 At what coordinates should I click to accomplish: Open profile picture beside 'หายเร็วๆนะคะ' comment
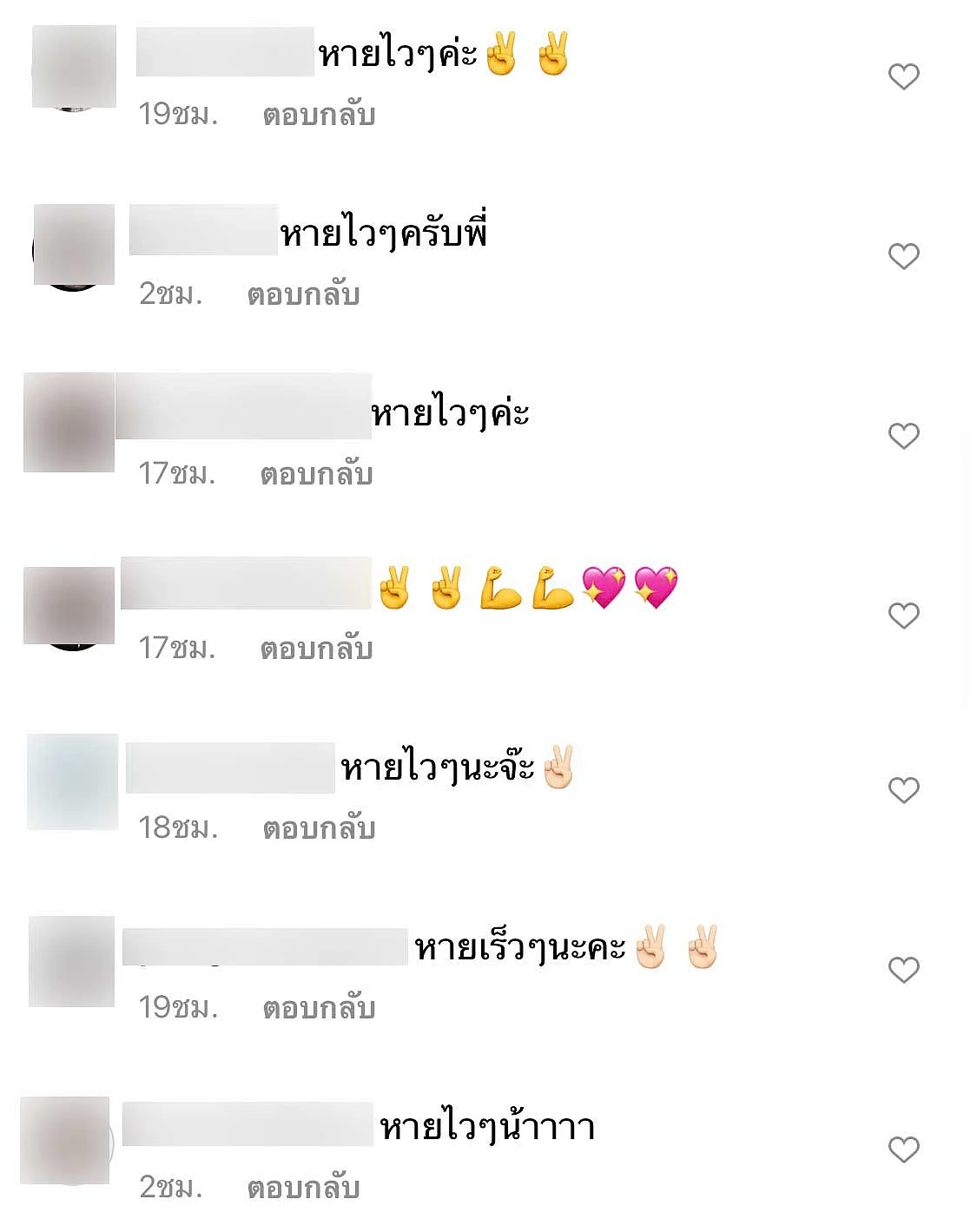coord(72,961)
